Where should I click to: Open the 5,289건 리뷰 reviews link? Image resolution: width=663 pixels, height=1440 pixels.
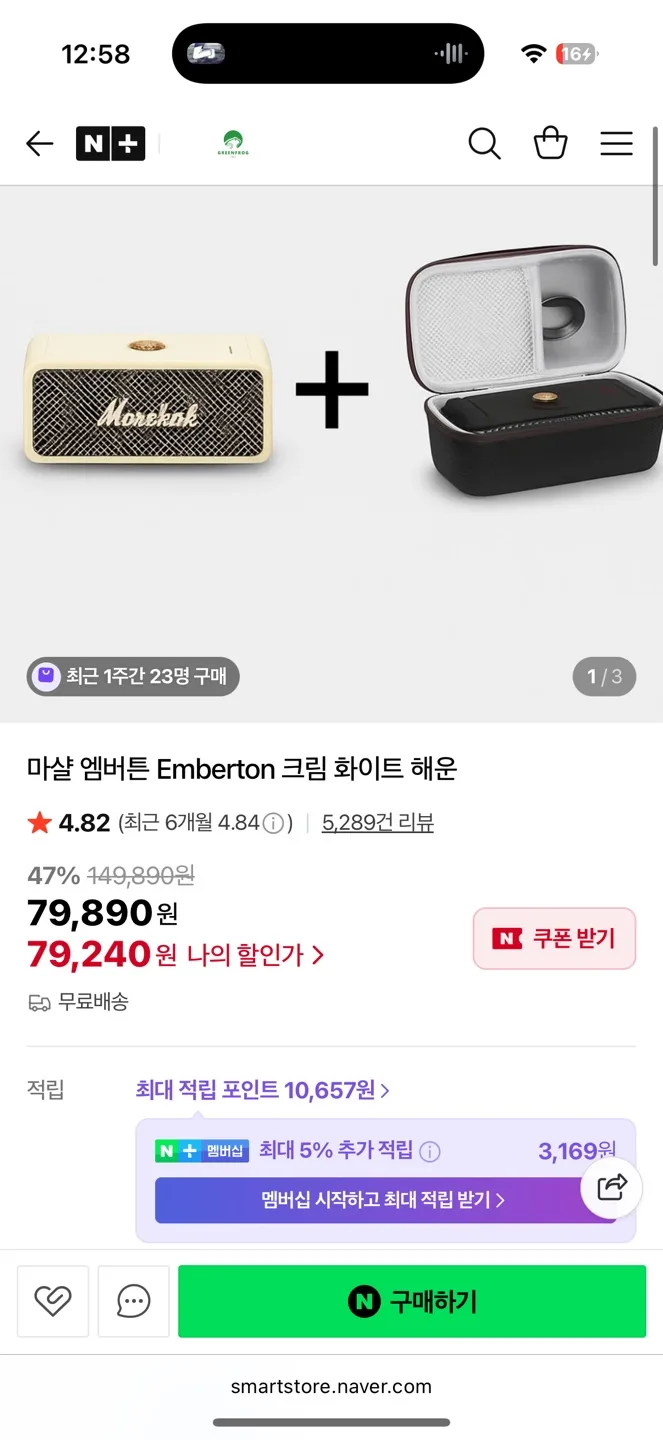377,823
